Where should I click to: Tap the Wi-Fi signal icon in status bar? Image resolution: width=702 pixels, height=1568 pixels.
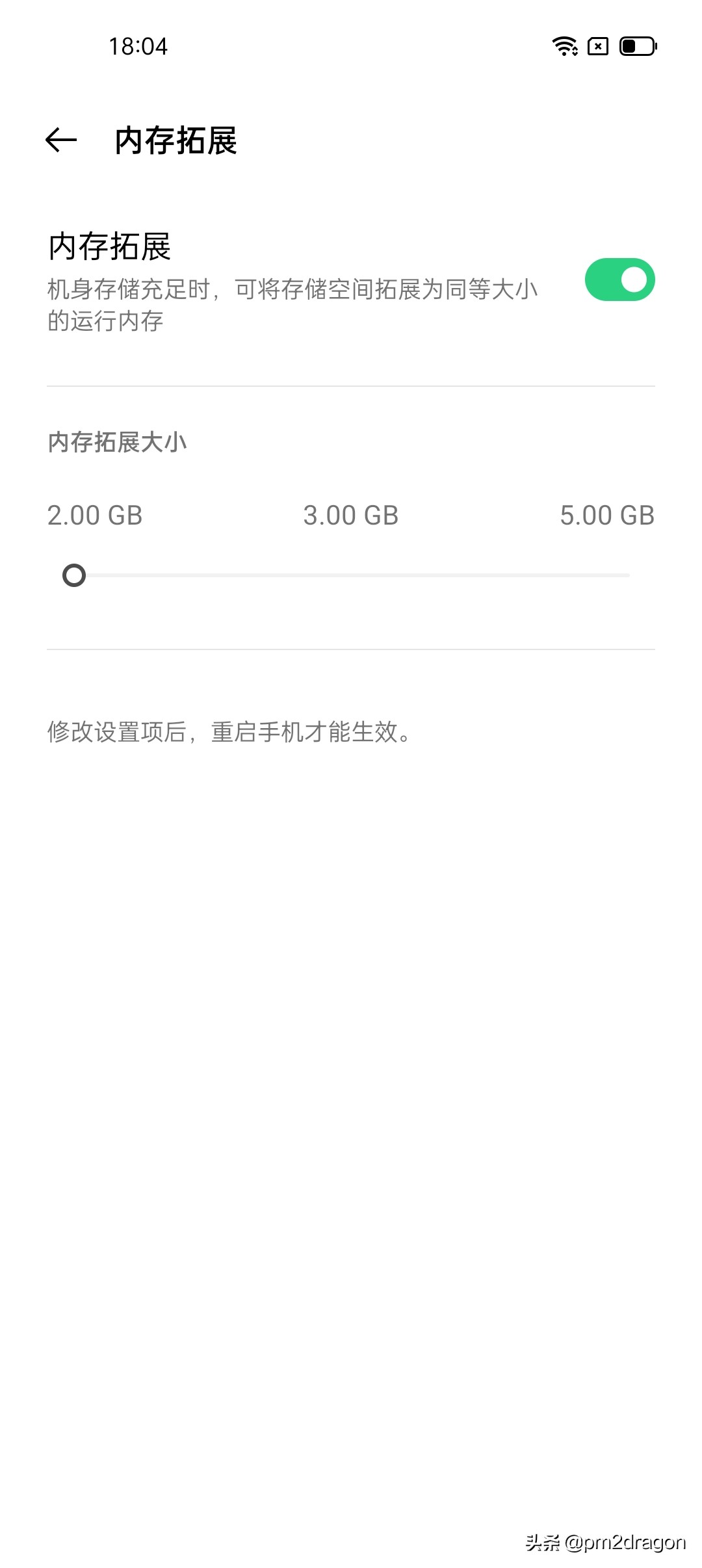[x=564, y=46]
